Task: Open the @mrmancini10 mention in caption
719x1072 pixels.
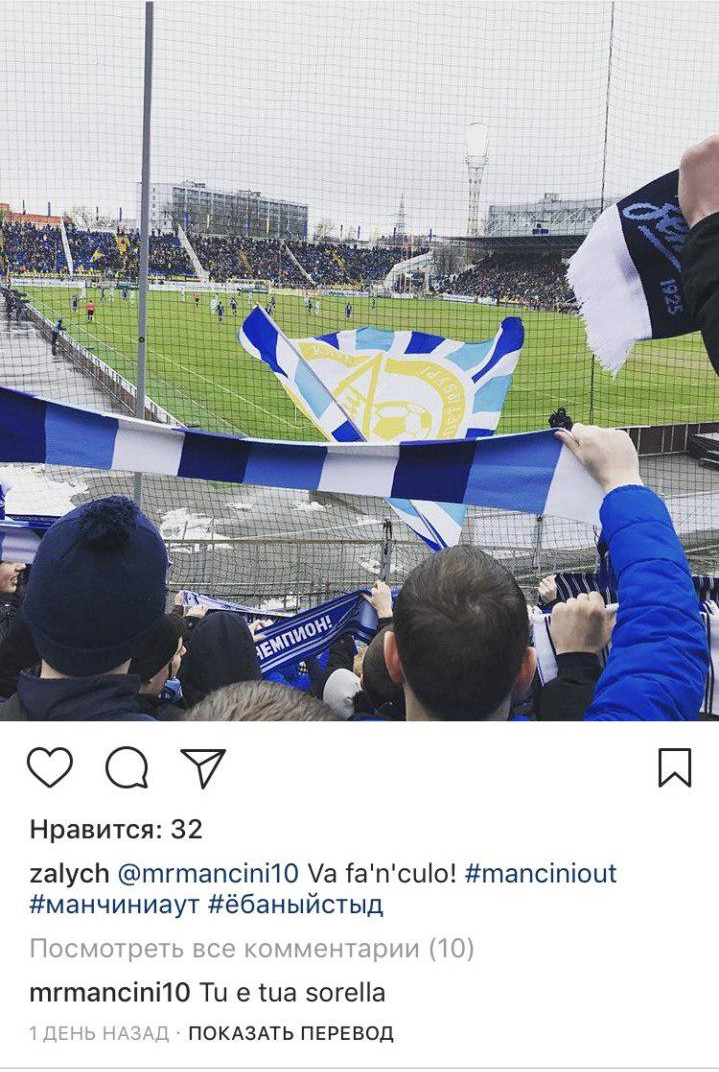Action: (208, 873)
